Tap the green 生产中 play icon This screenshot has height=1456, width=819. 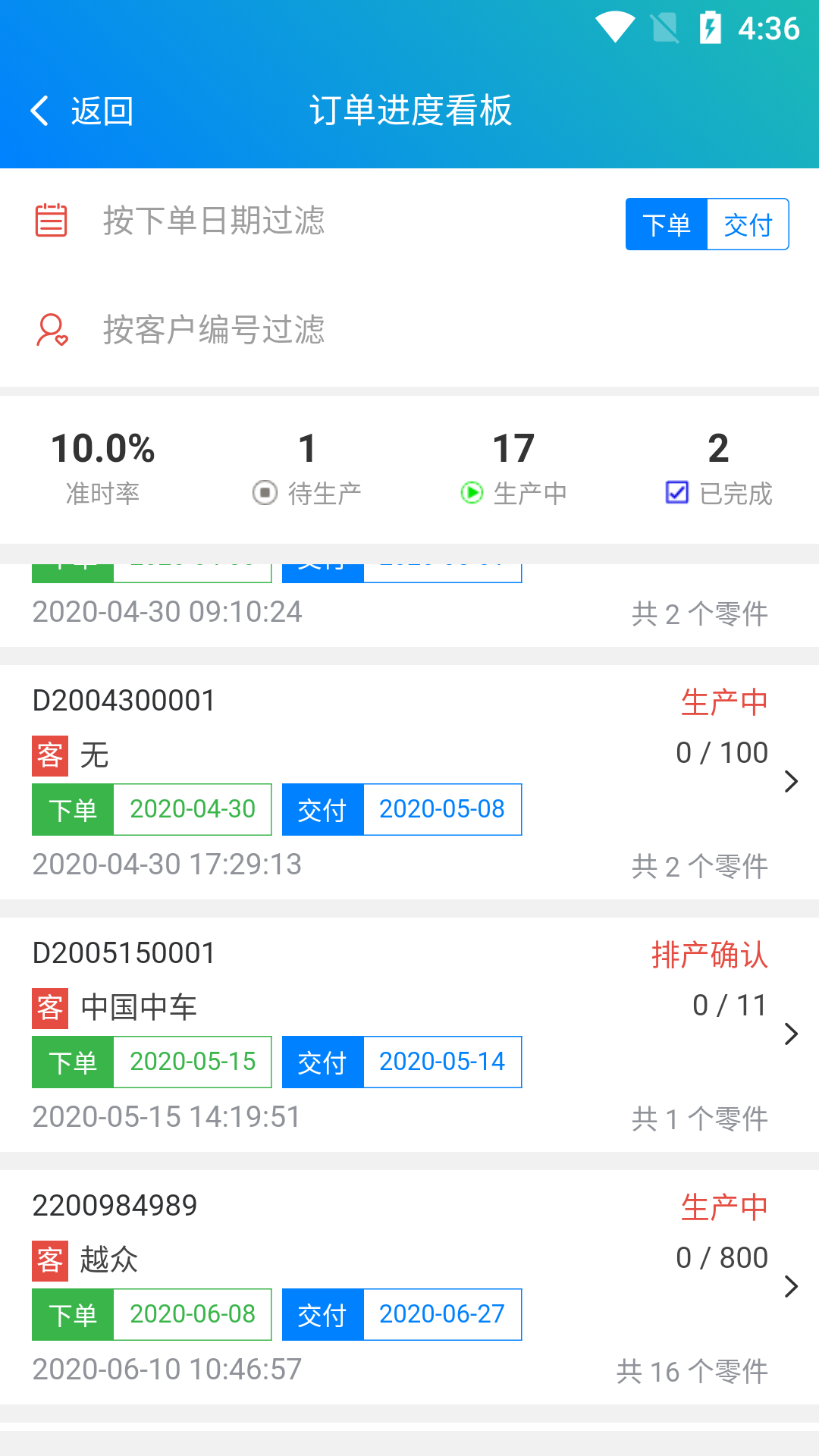[470, 492]
